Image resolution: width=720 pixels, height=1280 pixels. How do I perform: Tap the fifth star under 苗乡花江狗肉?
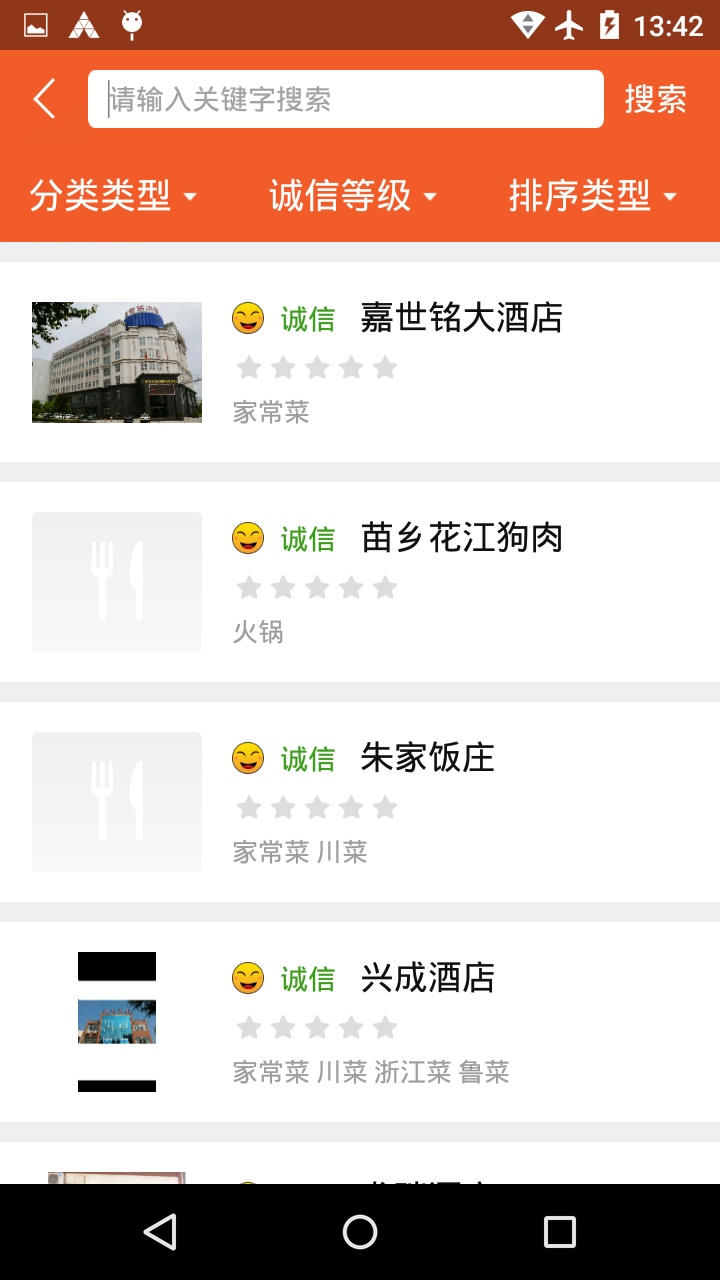pos(385,587)
